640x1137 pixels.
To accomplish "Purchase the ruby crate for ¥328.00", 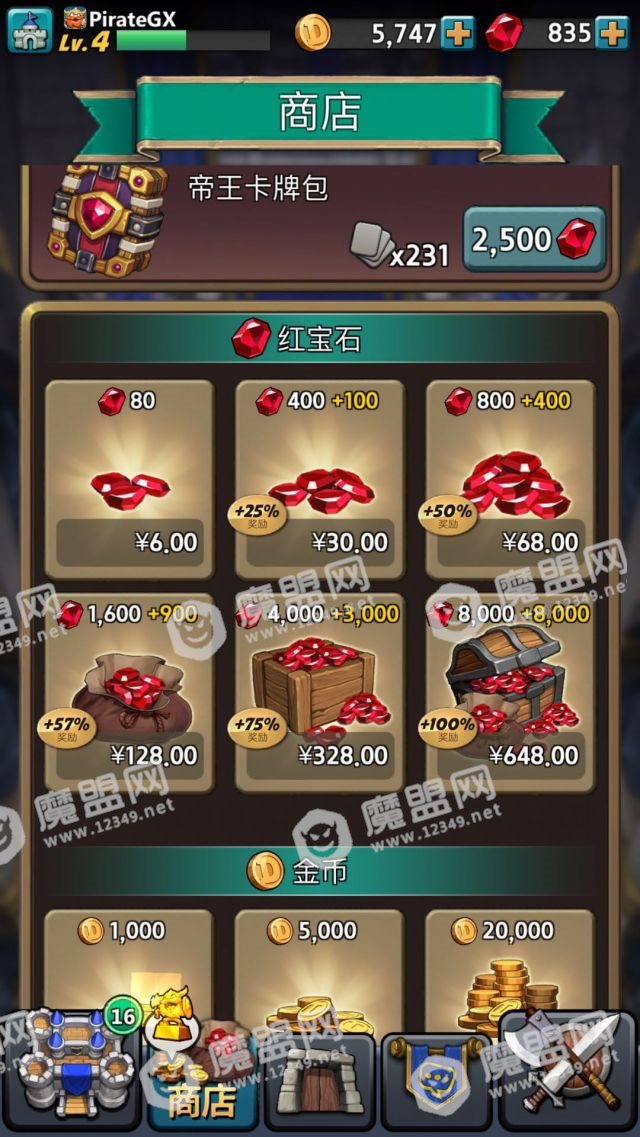I will (320, 692).
